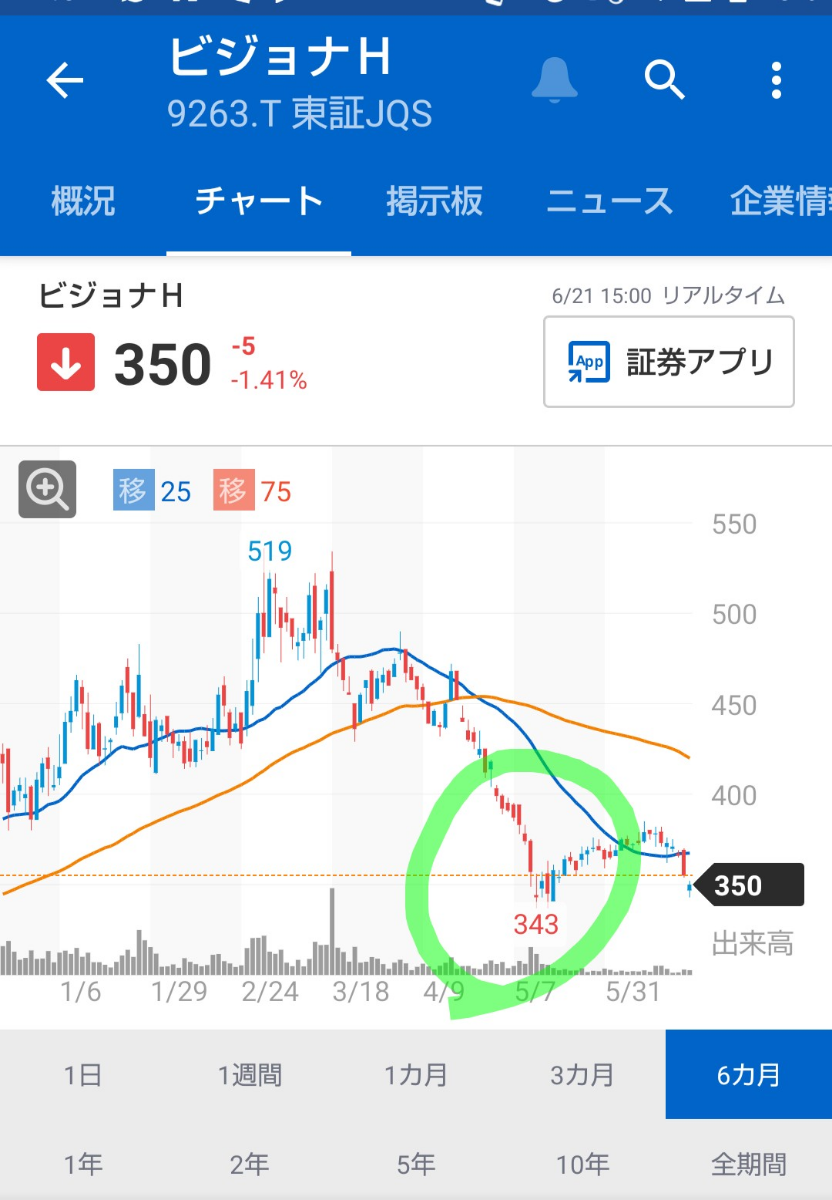Select the 6カ月 chart range
The width and height of the screenshot is (832, 1200).
(748, 1076)
